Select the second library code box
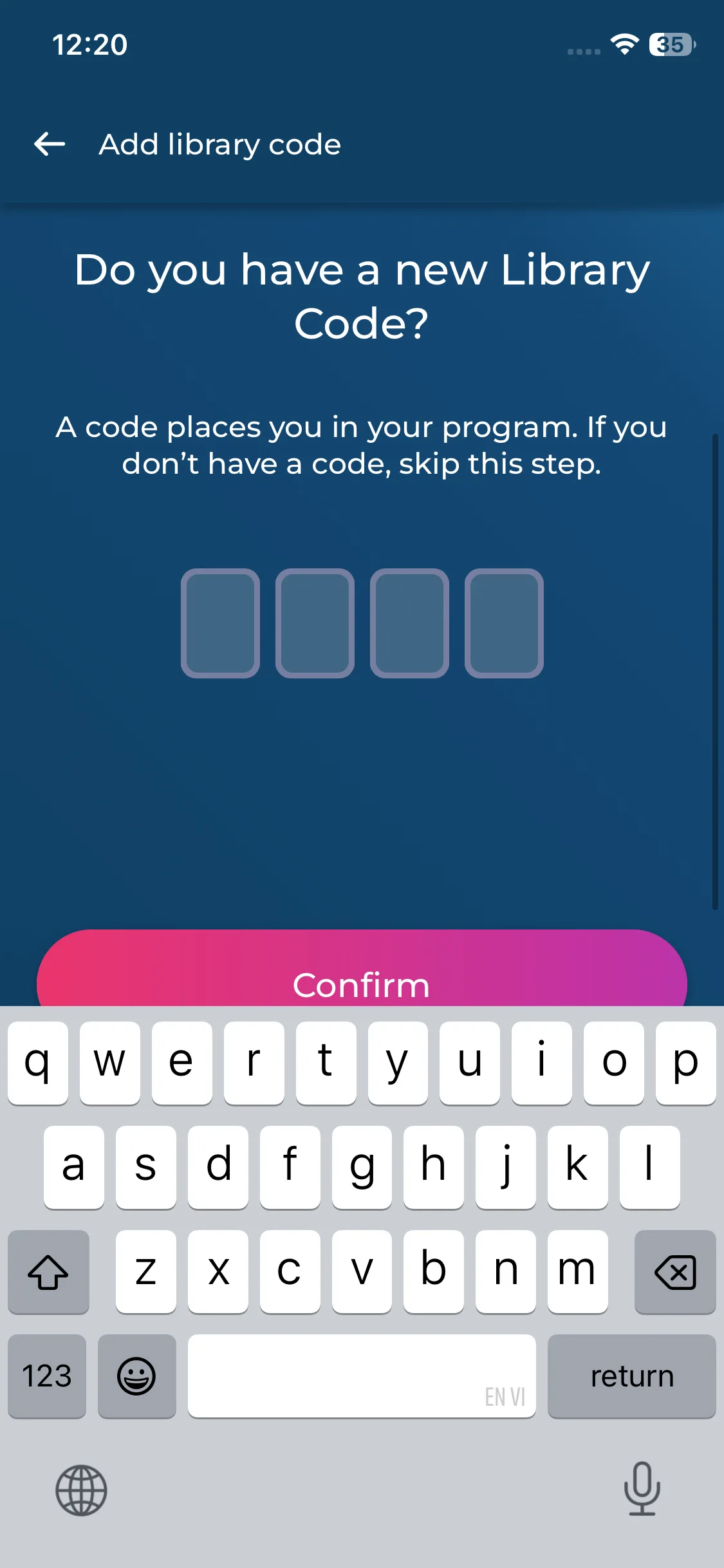Image resolution: width=724 pixels, height=1568 pixels. [315, 623]
